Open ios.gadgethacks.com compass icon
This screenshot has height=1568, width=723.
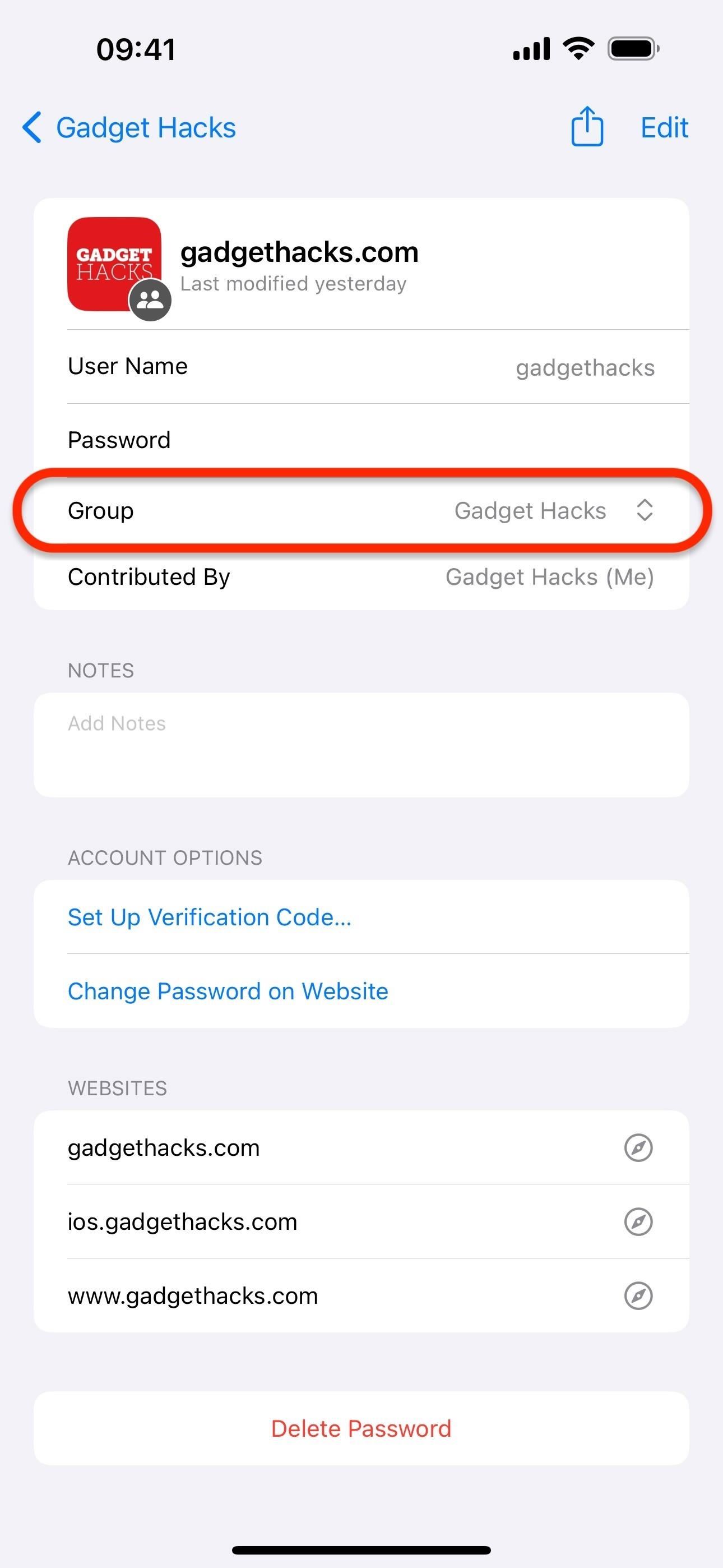pos(638,1221)
